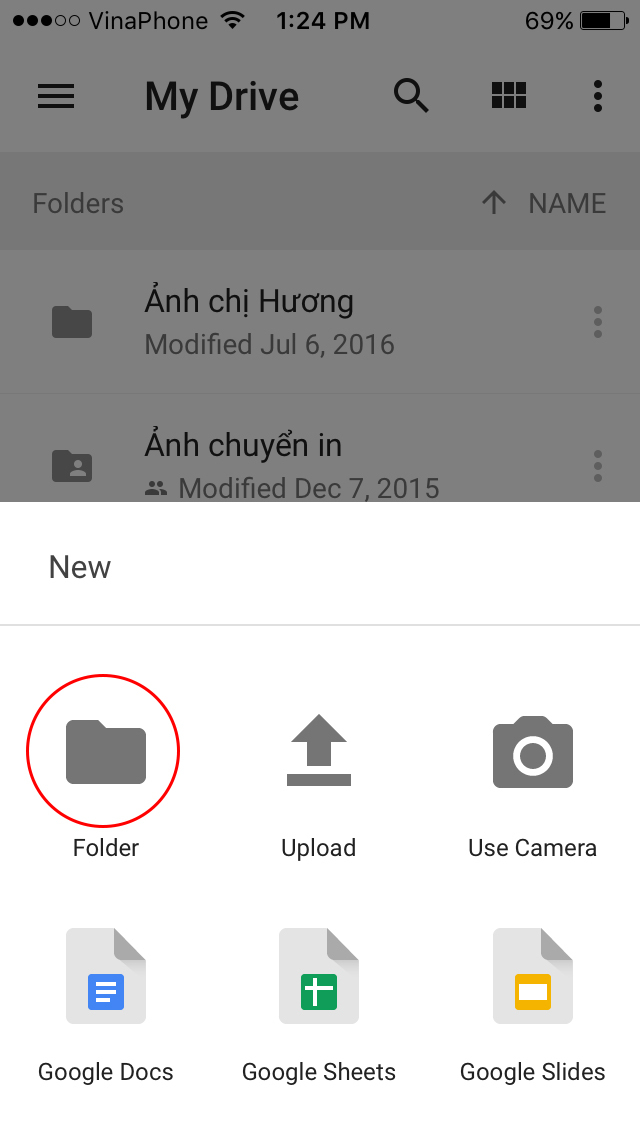This screenshot has height=1136, width=640.
Task: Open search in My Drive
Action: coord(411,96)
